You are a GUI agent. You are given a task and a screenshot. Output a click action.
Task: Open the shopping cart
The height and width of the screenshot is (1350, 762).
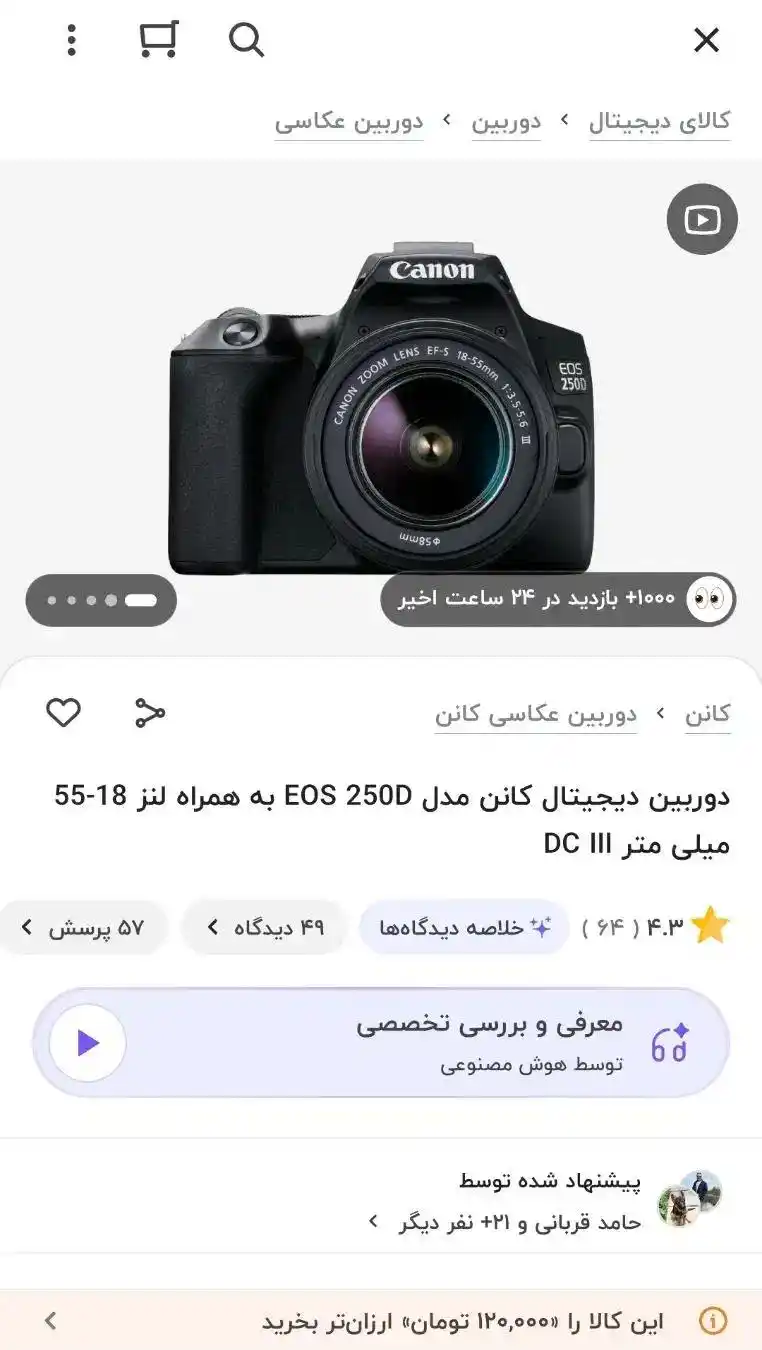pyautogui.click(x=158, y=40)
